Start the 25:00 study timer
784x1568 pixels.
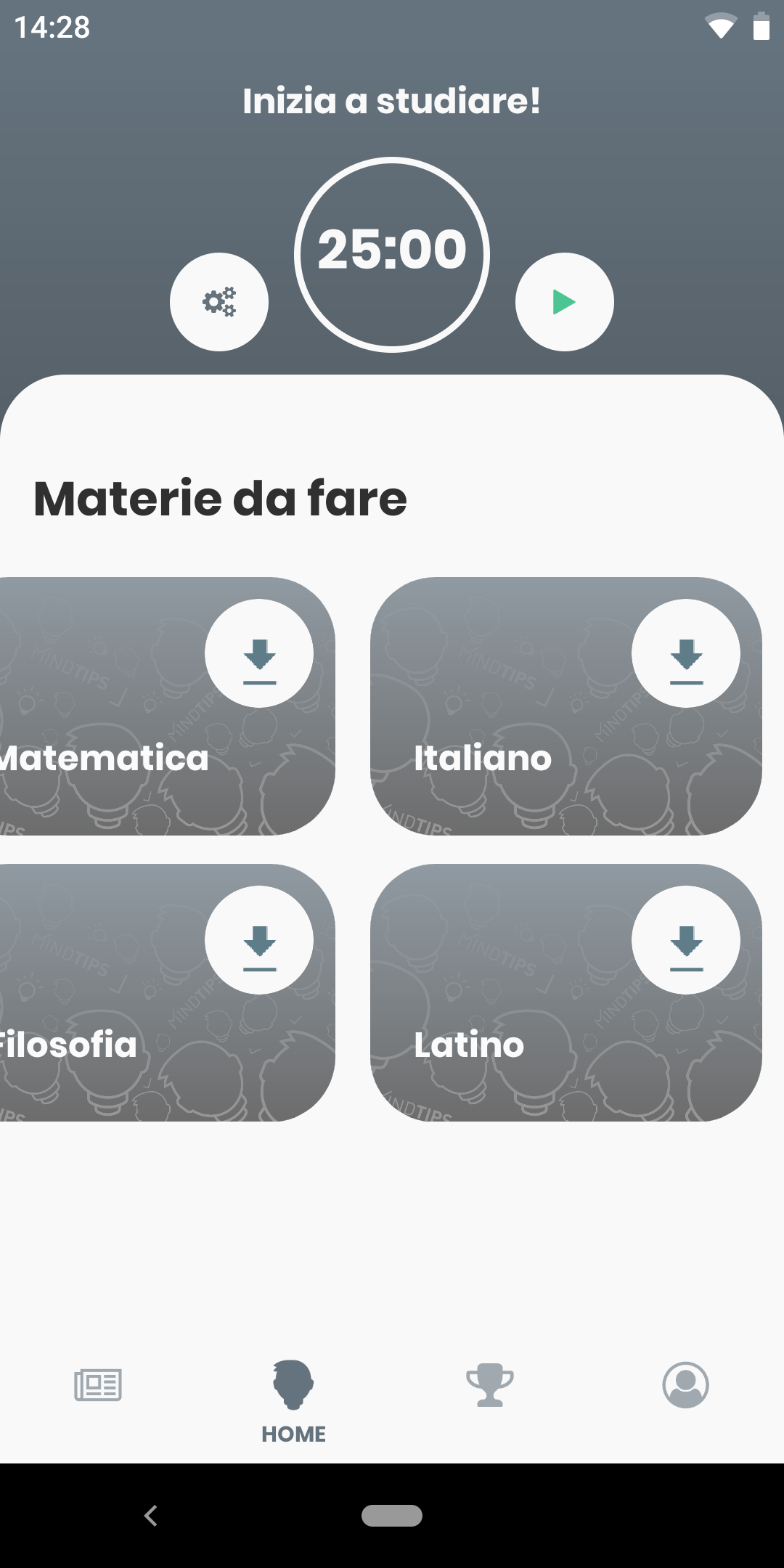565,302
